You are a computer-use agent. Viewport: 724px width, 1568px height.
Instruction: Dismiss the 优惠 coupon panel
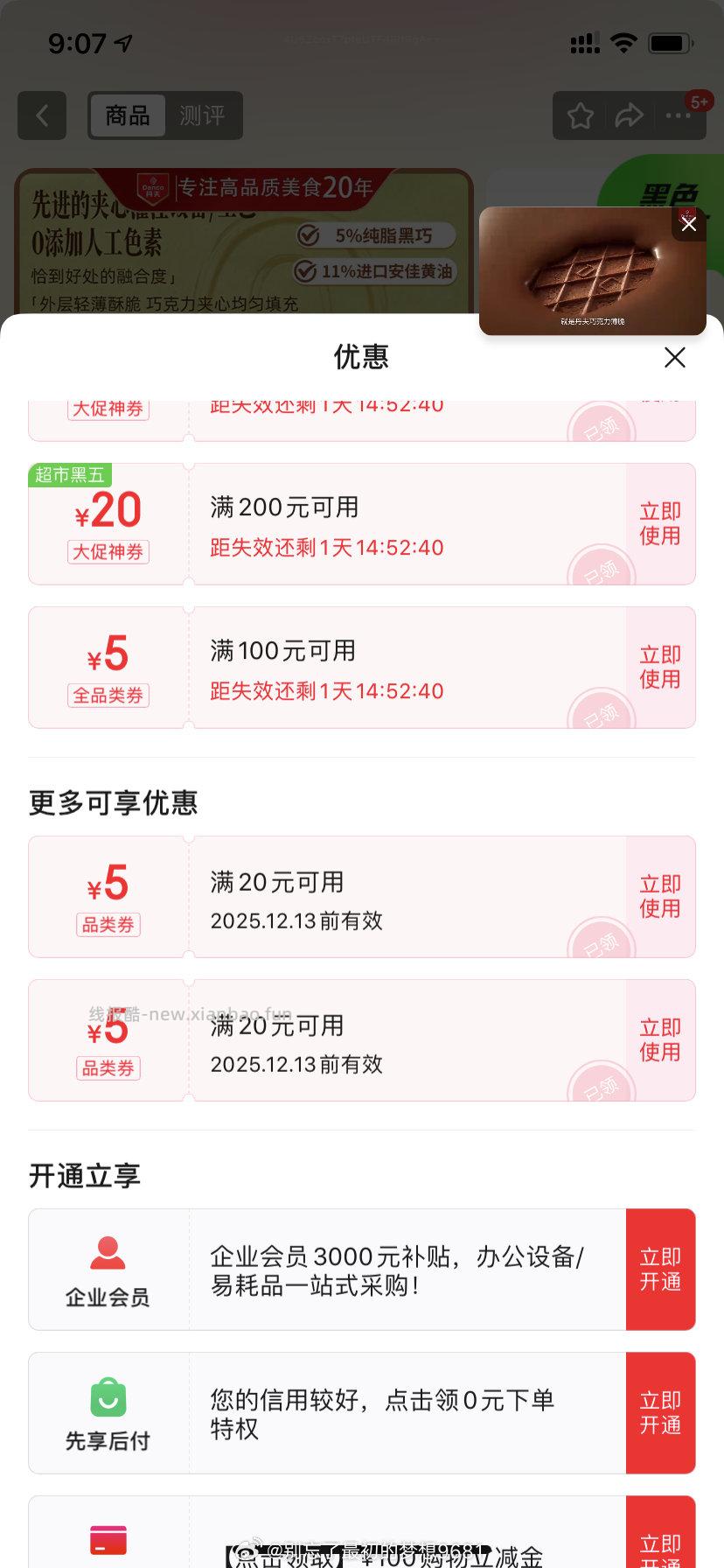674,358
